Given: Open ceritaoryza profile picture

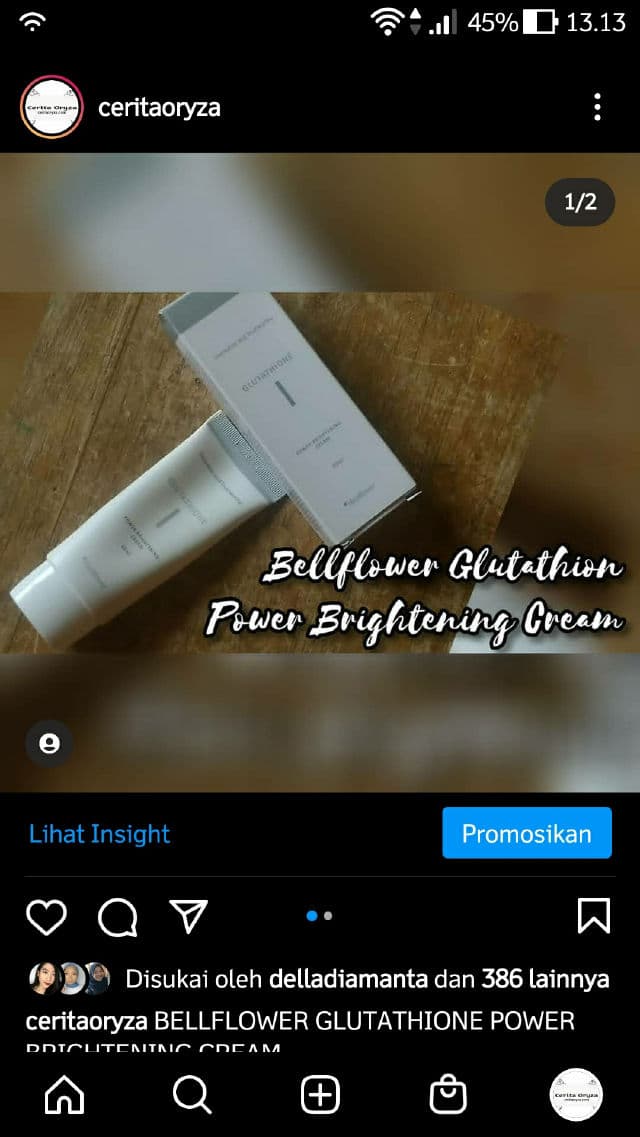Looking at the screenshot, I should 51,107.
